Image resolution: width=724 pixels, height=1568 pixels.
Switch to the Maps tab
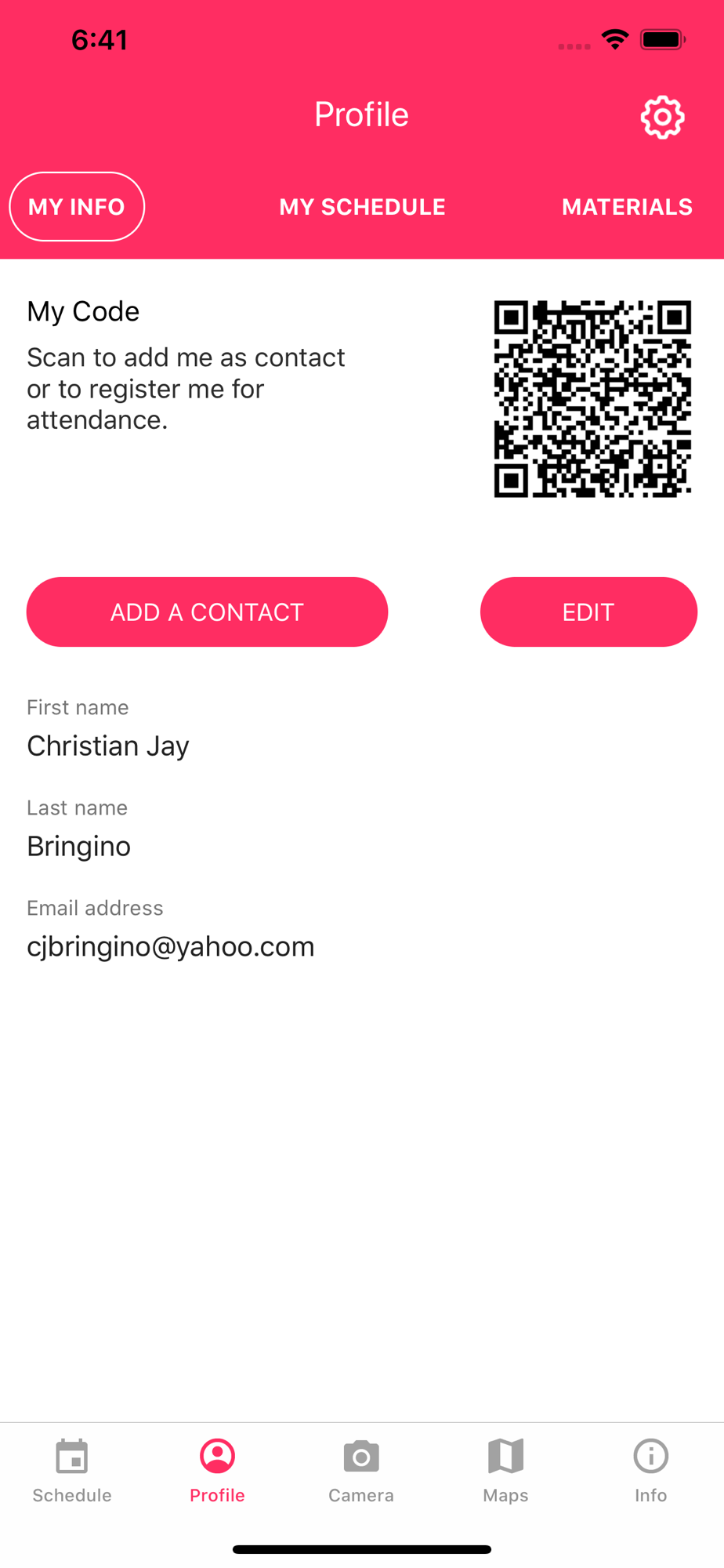point(505,1471)
